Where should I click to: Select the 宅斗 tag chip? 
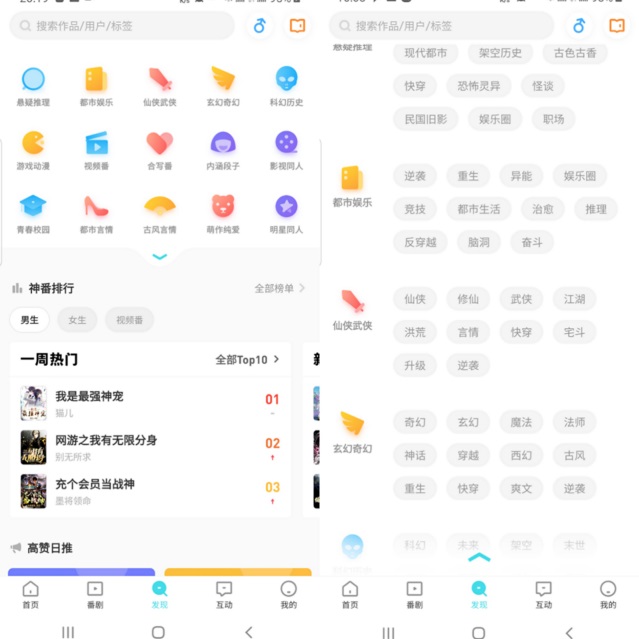(x=574, y=332)
